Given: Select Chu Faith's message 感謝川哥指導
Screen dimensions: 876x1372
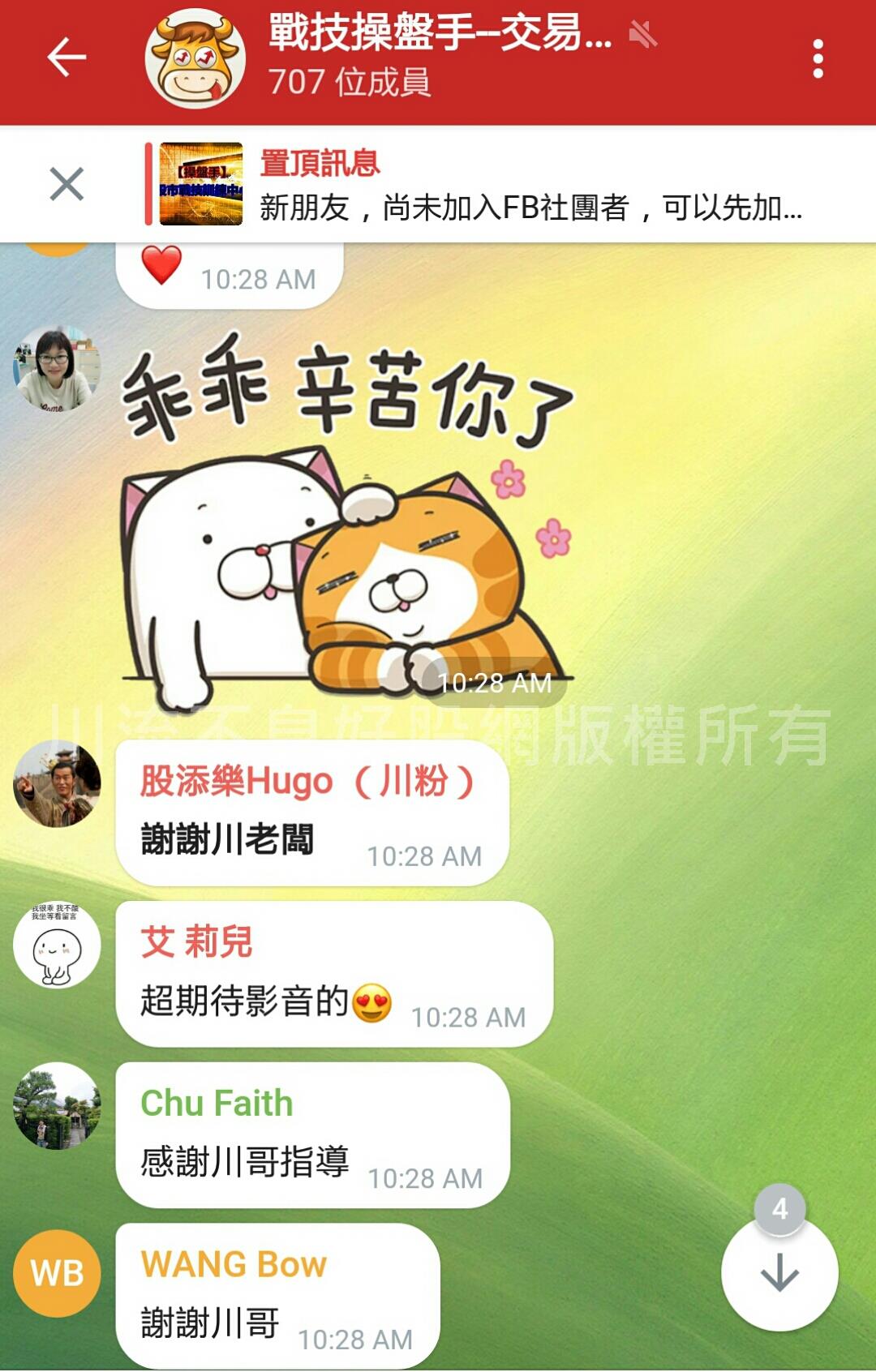Looking at the screenshot, I should 312,1135.
